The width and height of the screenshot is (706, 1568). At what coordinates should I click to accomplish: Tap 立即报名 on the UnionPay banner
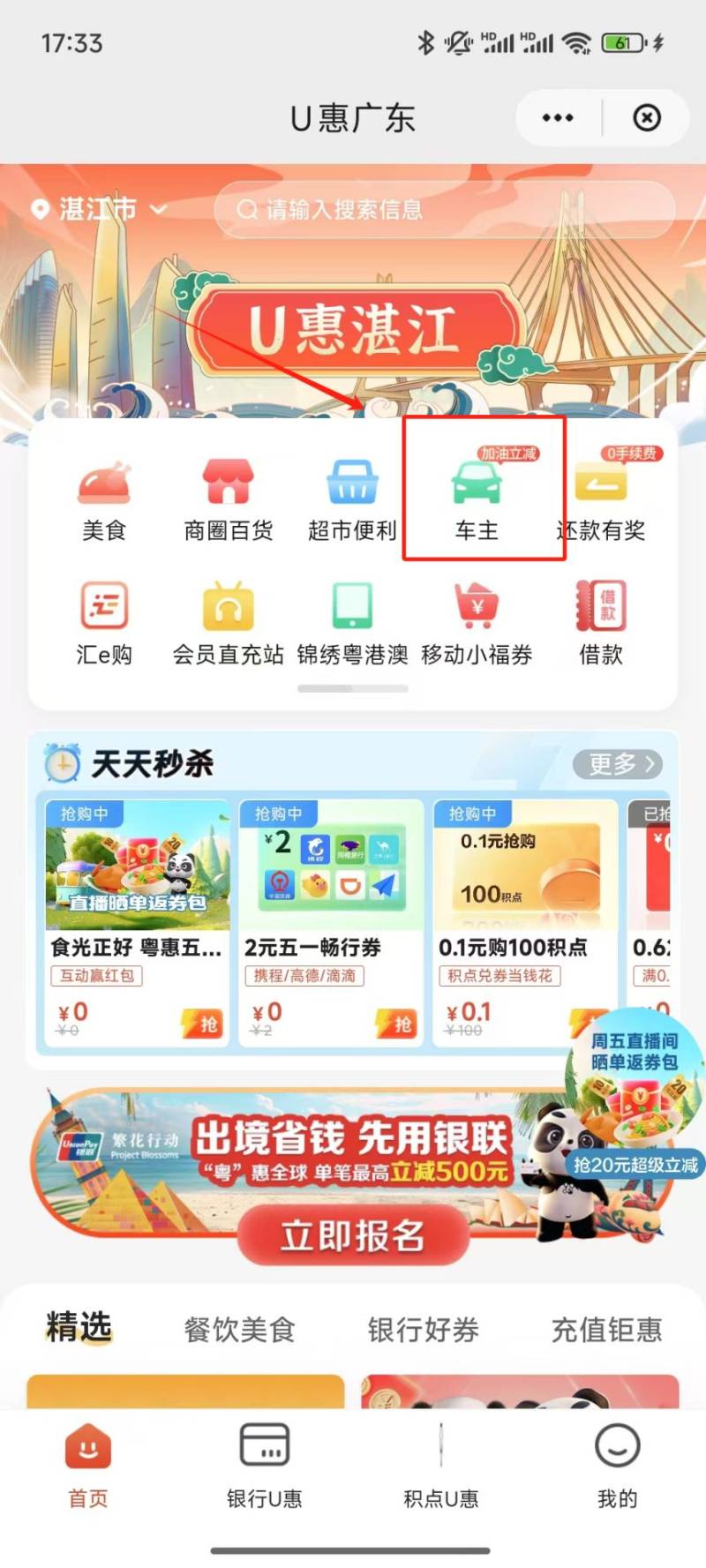point(352,1235)
